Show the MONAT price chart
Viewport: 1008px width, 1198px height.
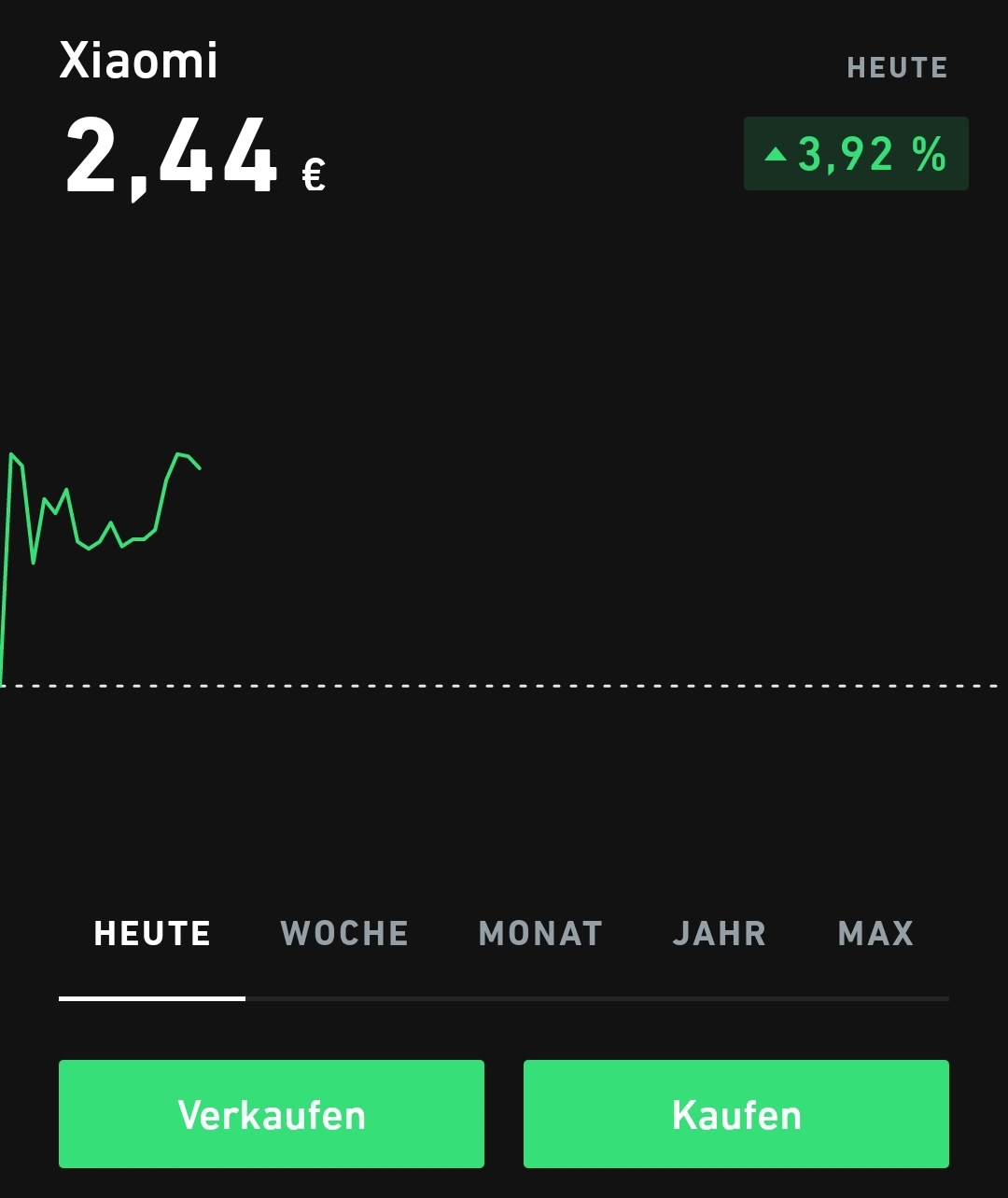pyautogui.click(x=540, y=934)
